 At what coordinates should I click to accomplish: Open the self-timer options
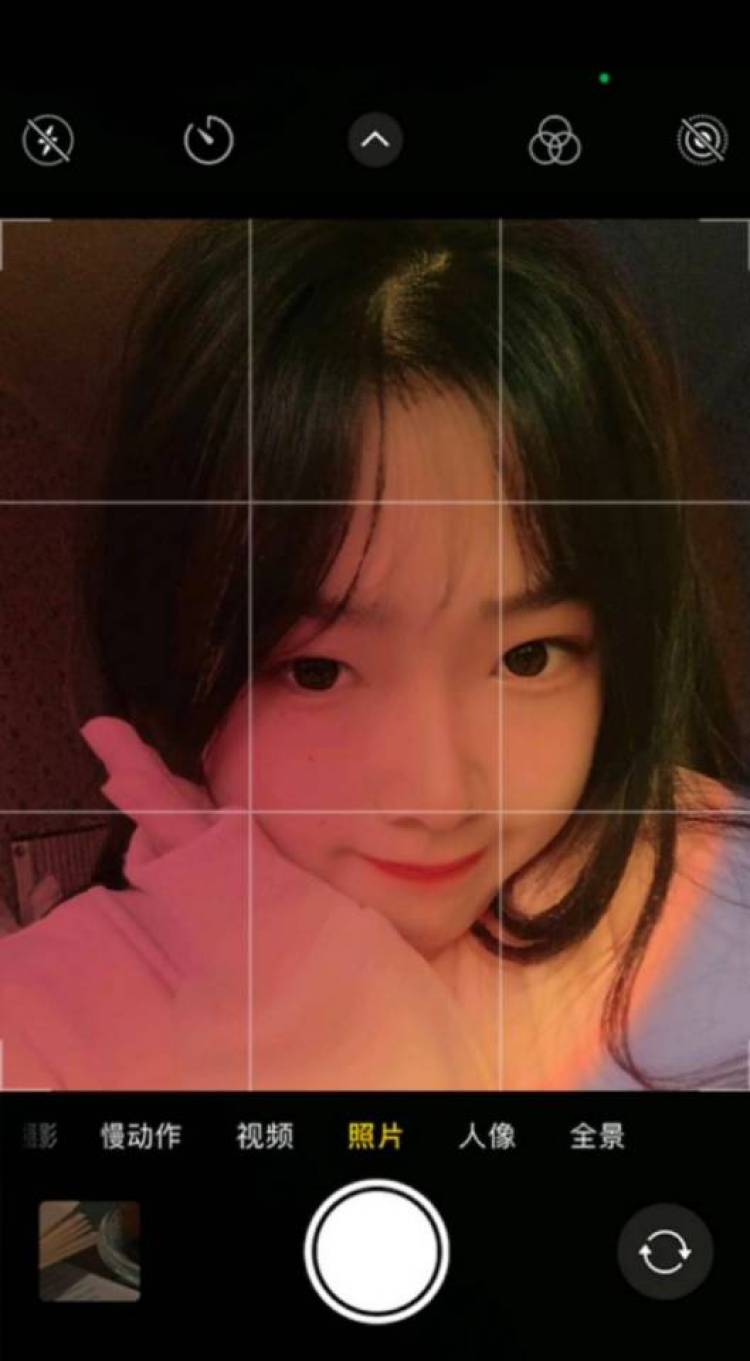(209, 141)
